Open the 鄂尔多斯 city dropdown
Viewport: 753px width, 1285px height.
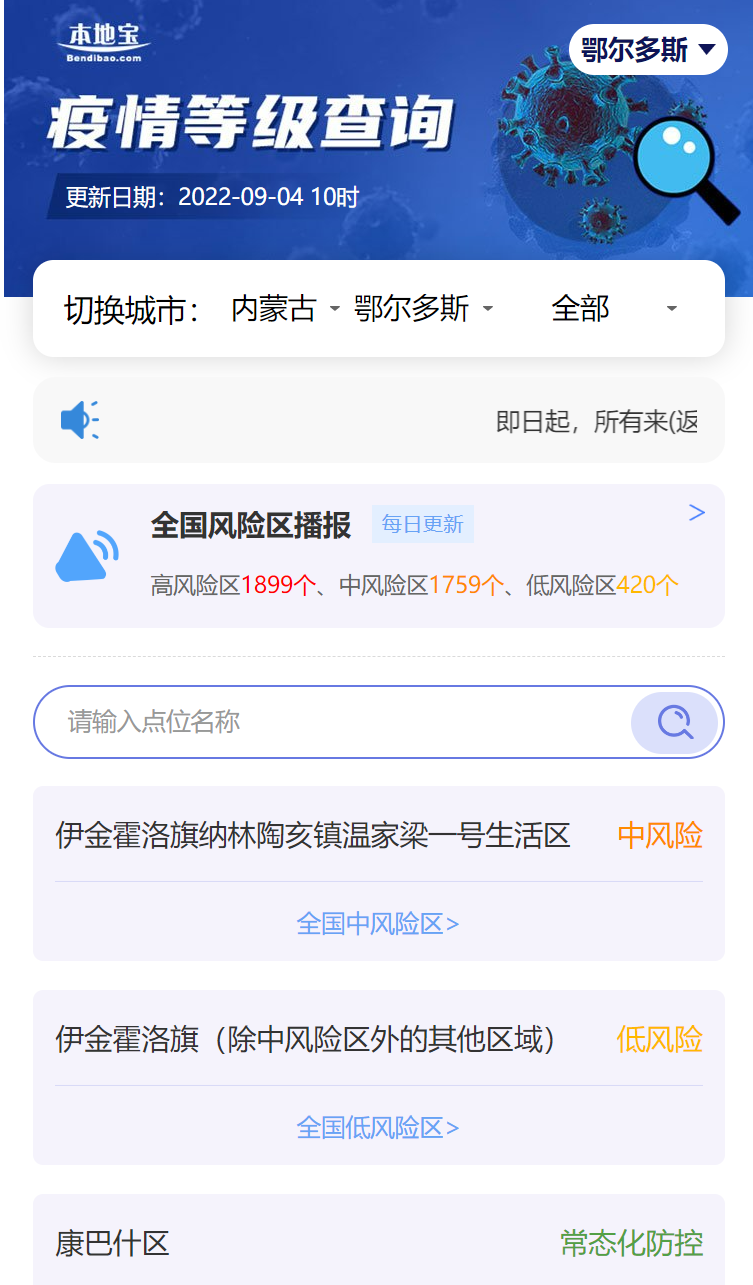424,309
